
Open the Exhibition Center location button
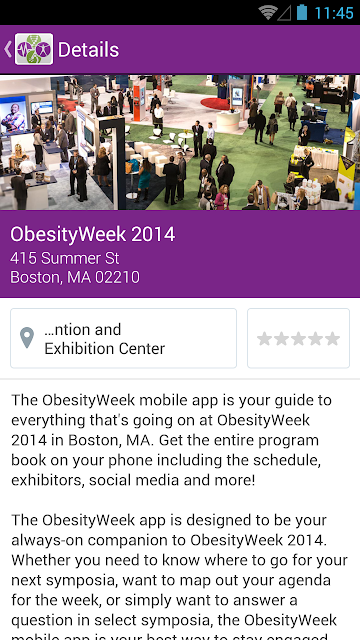pyautogui.click(x=123, y=338)
